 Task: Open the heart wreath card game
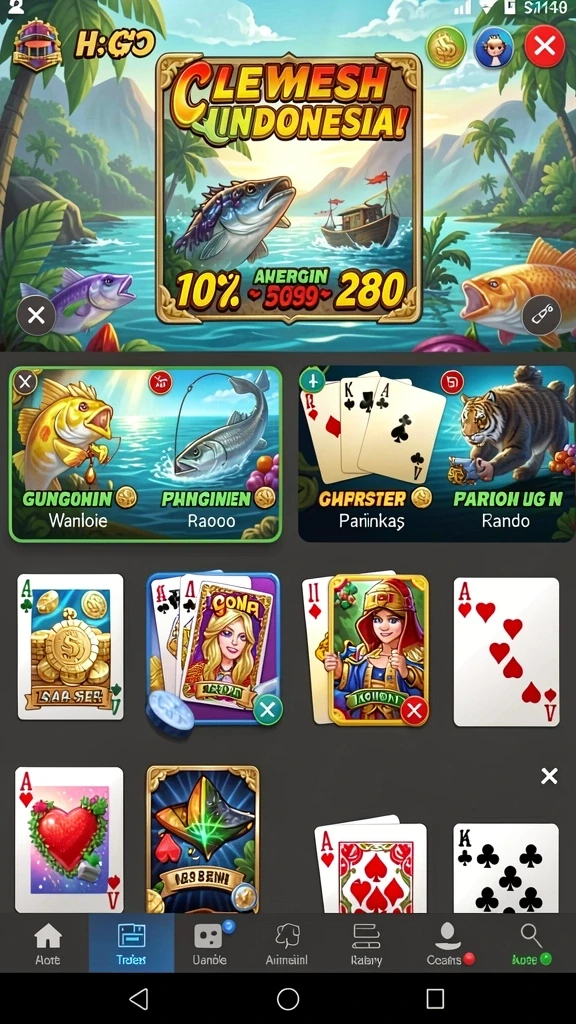(x=69, y=839)
